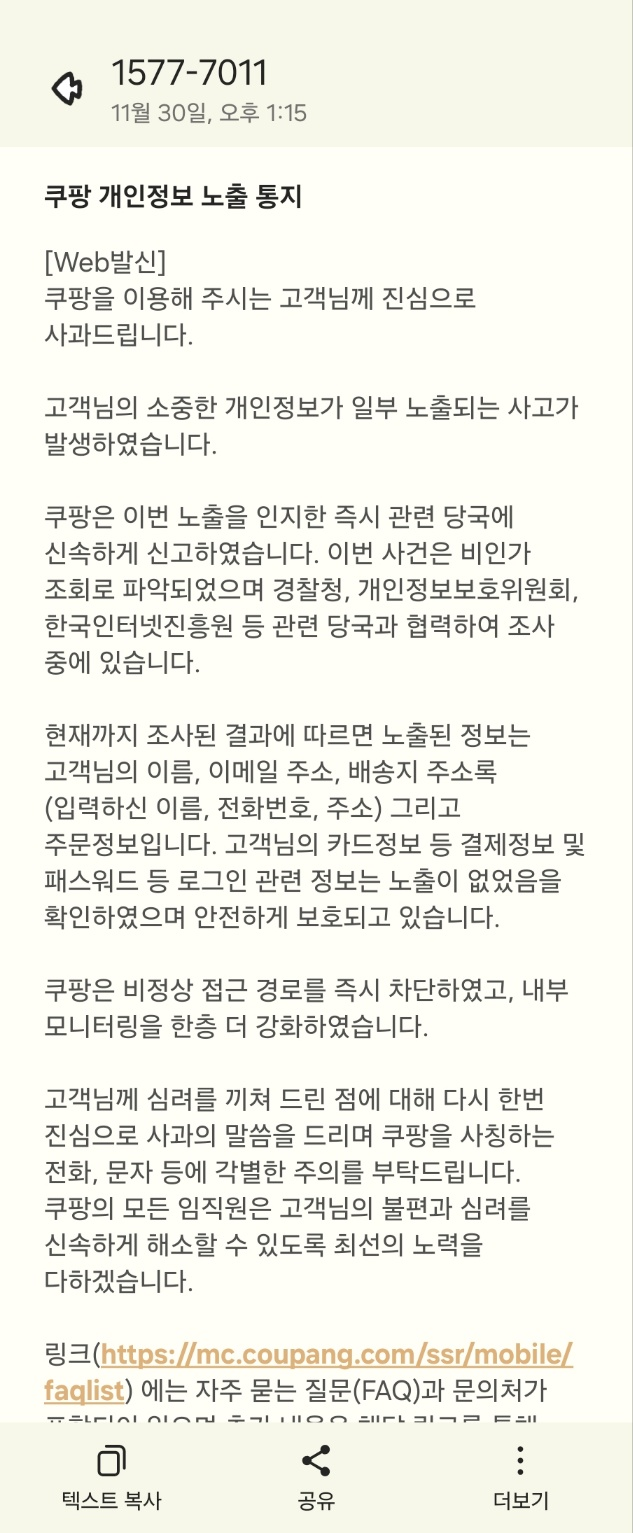Open the mc.coupang.com FAQ link
Screen dimensions: 633x1533
pyautogui.click(x=336, y=1356)
